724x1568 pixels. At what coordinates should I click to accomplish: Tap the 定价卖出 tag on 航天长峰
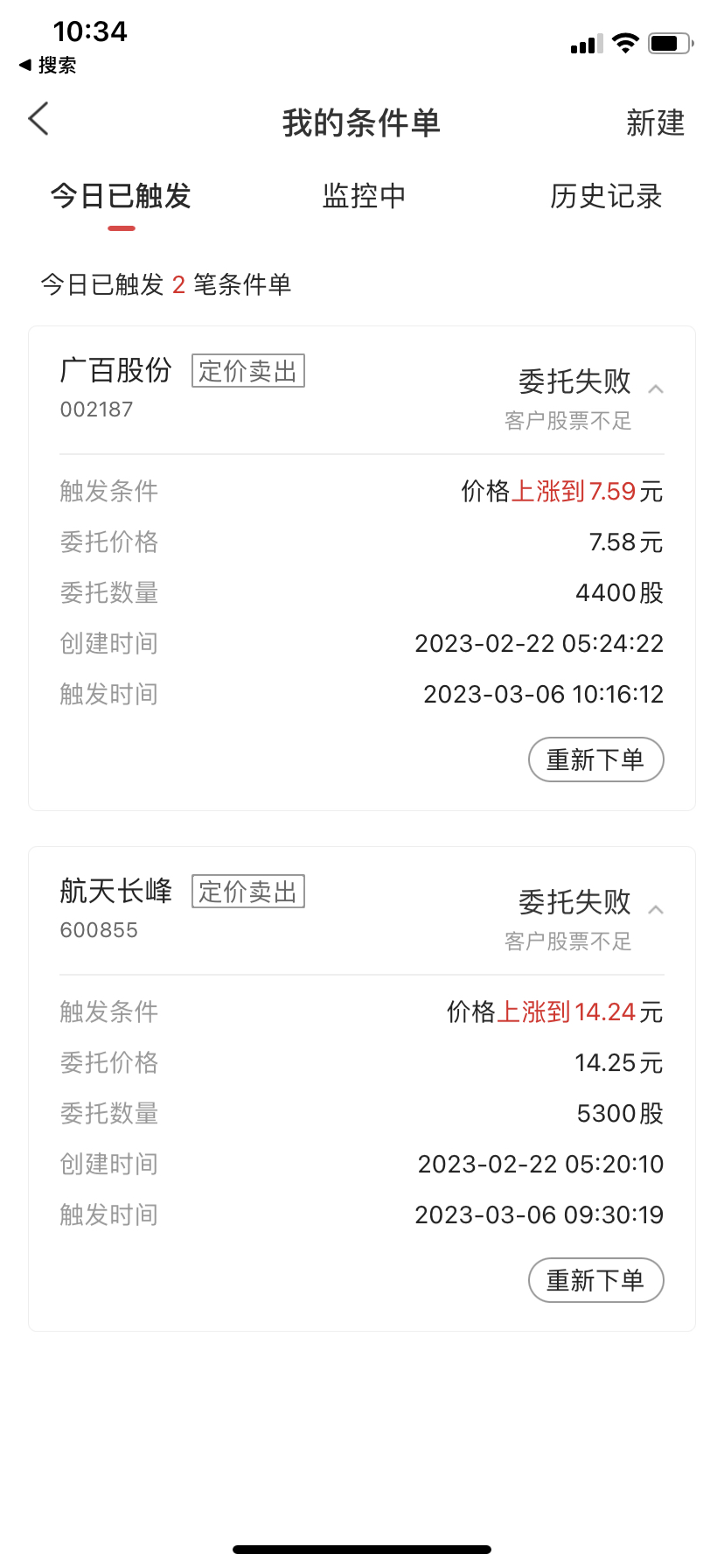pyautogui.click(x=247, y=891)
